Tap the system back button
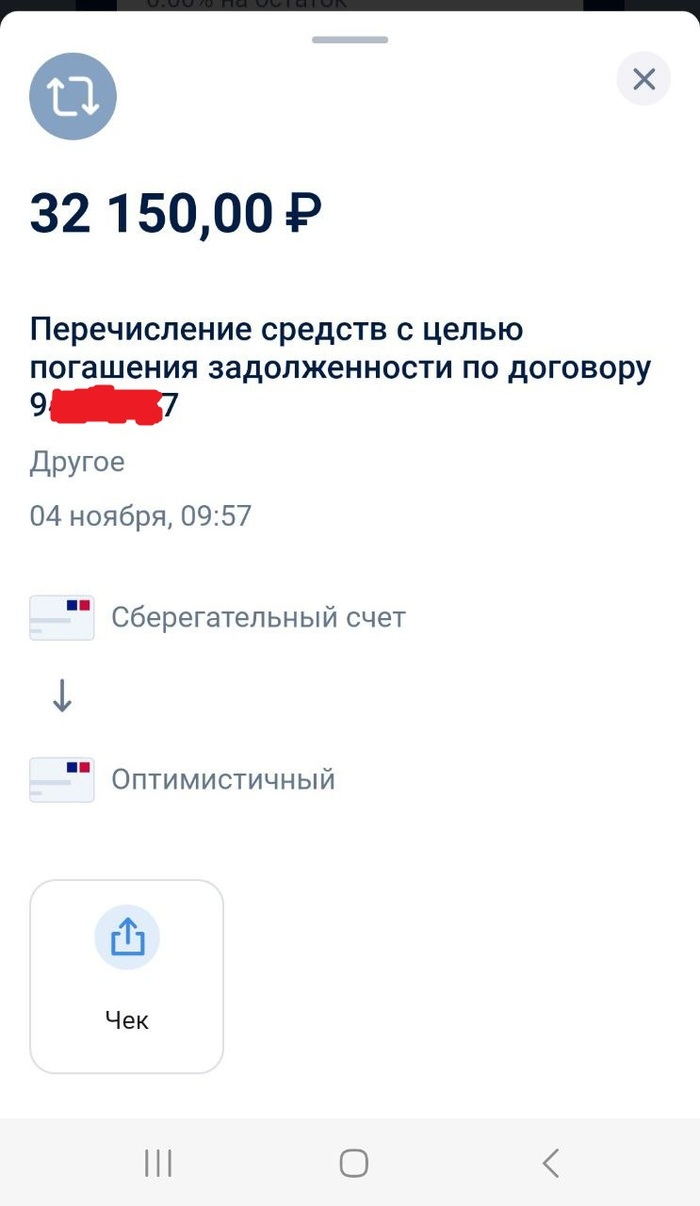This screenshot has height=1206, width=700. [550, 1163]
